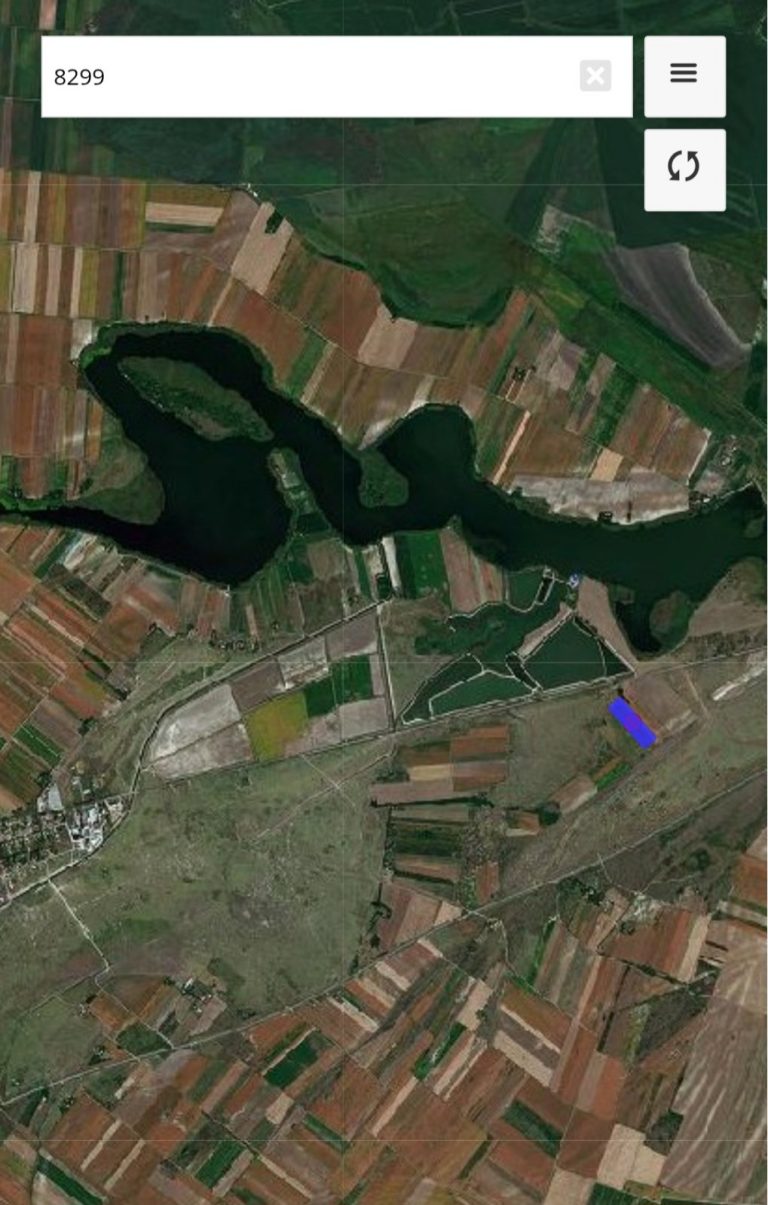Select the blue highlighted parcel

coord(632,722)
